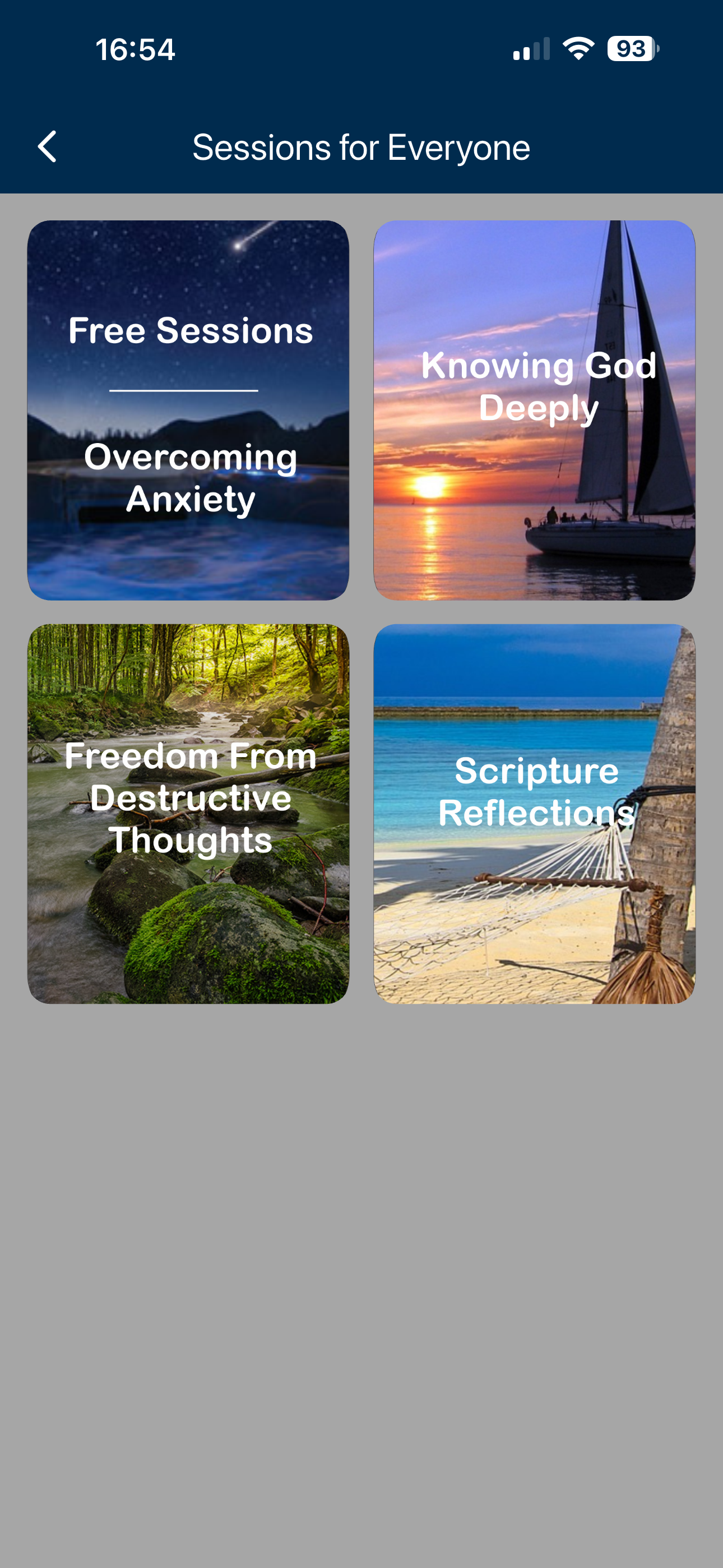Open the Free Sessions Overcoming Anxiety card
Image resolution: width=723 pixels, height=1568 pixels.
(x=188, y=411)
